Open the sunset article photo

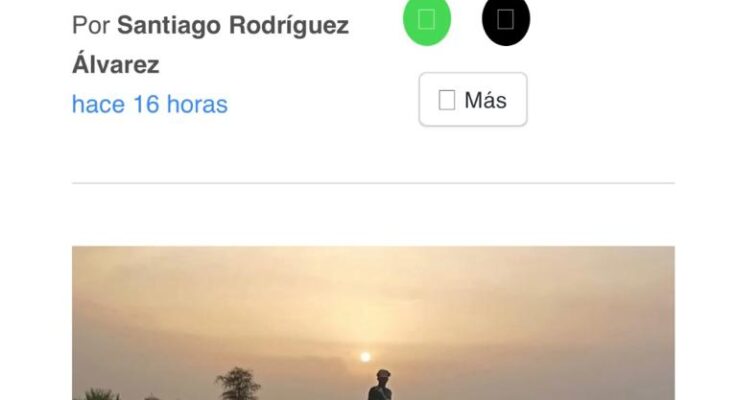click(x=373, y=323)
